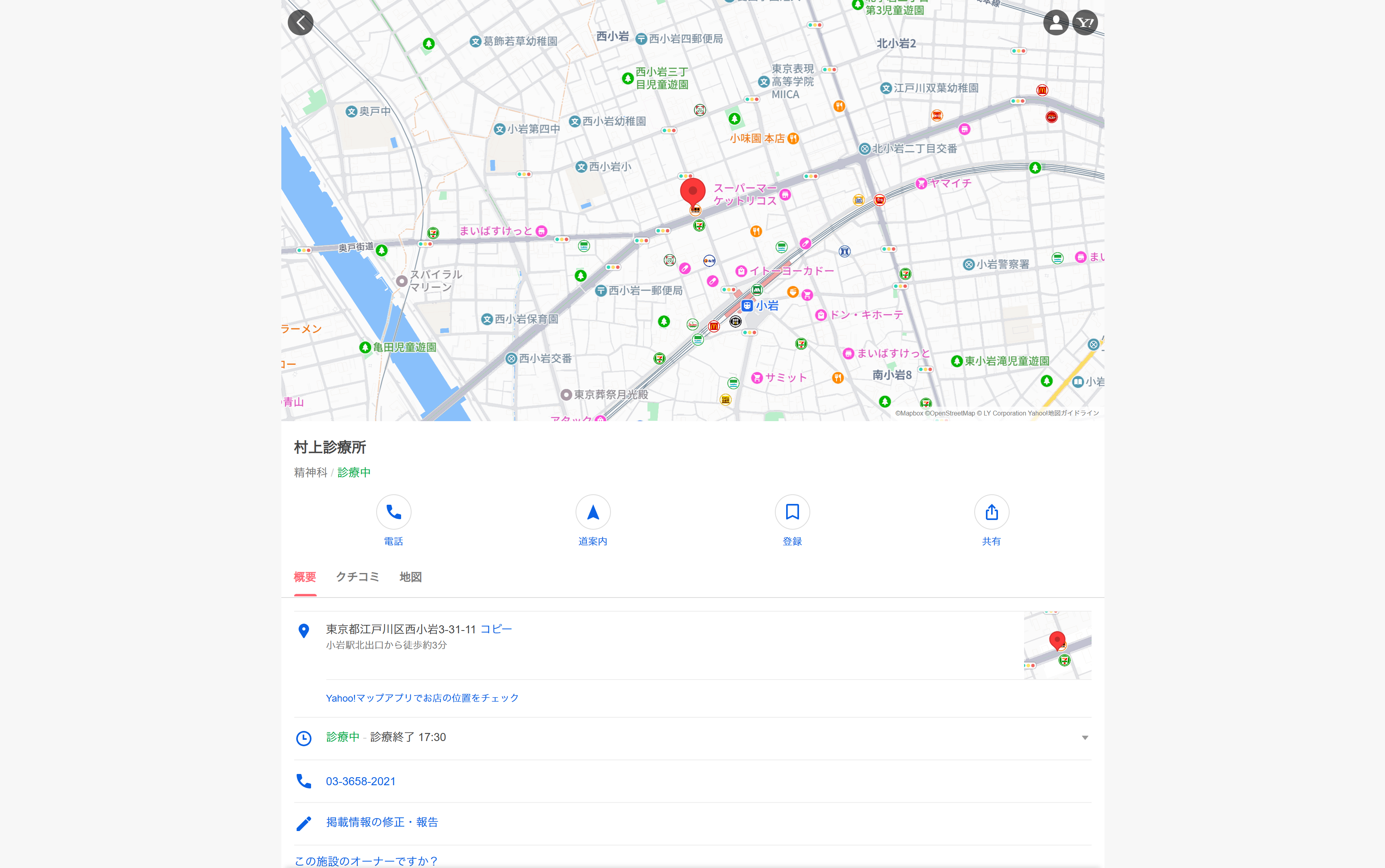Viewport: 1385px width, 868px height.
Task: Open 掲載情報の修正・報告
Action: tap(382, 823)
